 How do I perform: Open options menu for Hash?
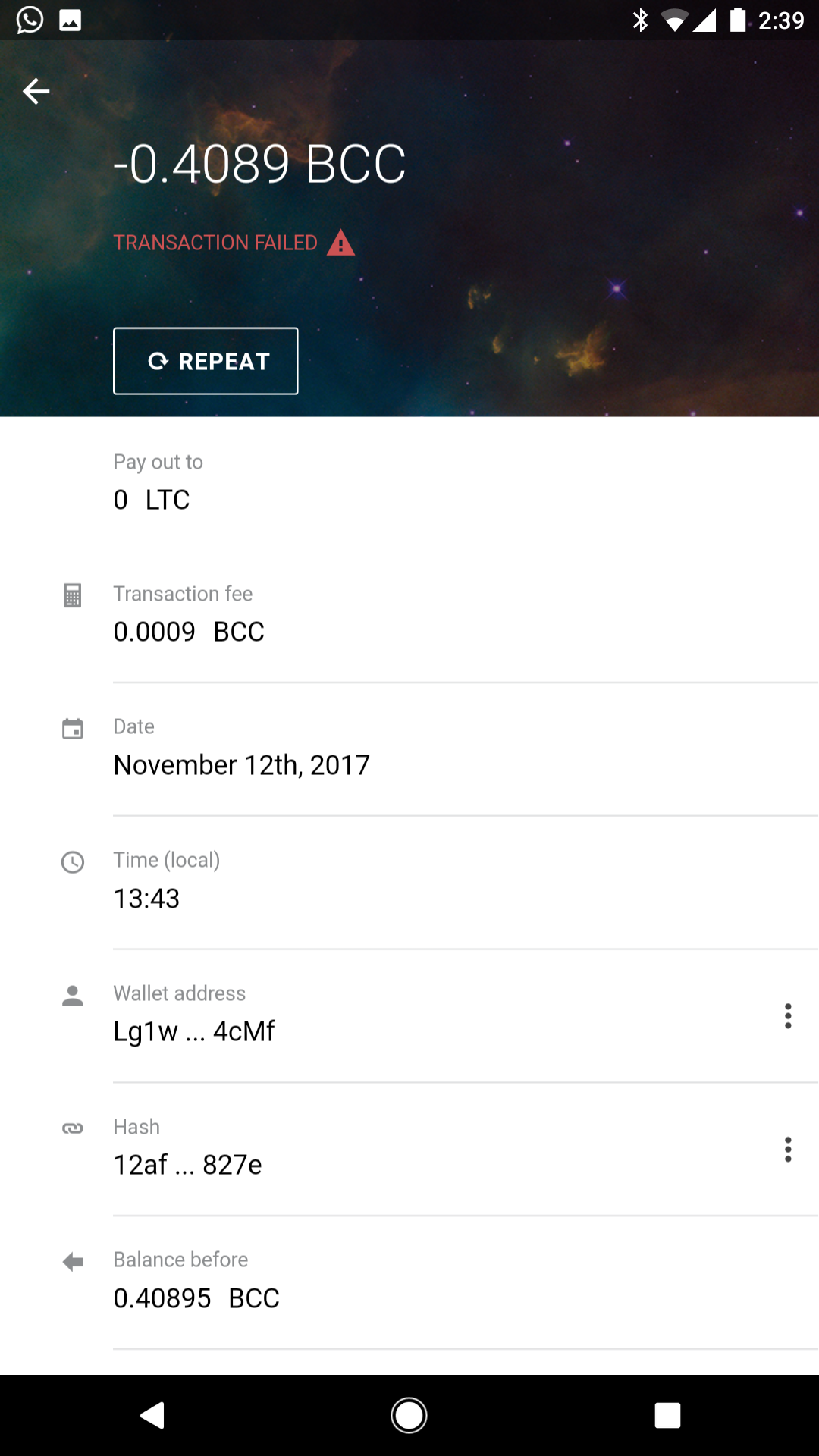click(x=788, y=1149)
